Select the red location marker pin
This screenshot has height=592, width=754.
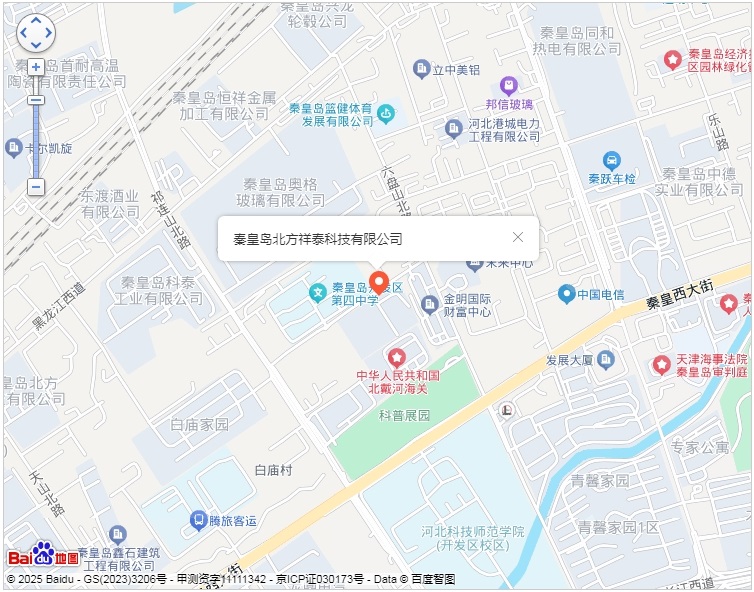[x=379, y=281]
